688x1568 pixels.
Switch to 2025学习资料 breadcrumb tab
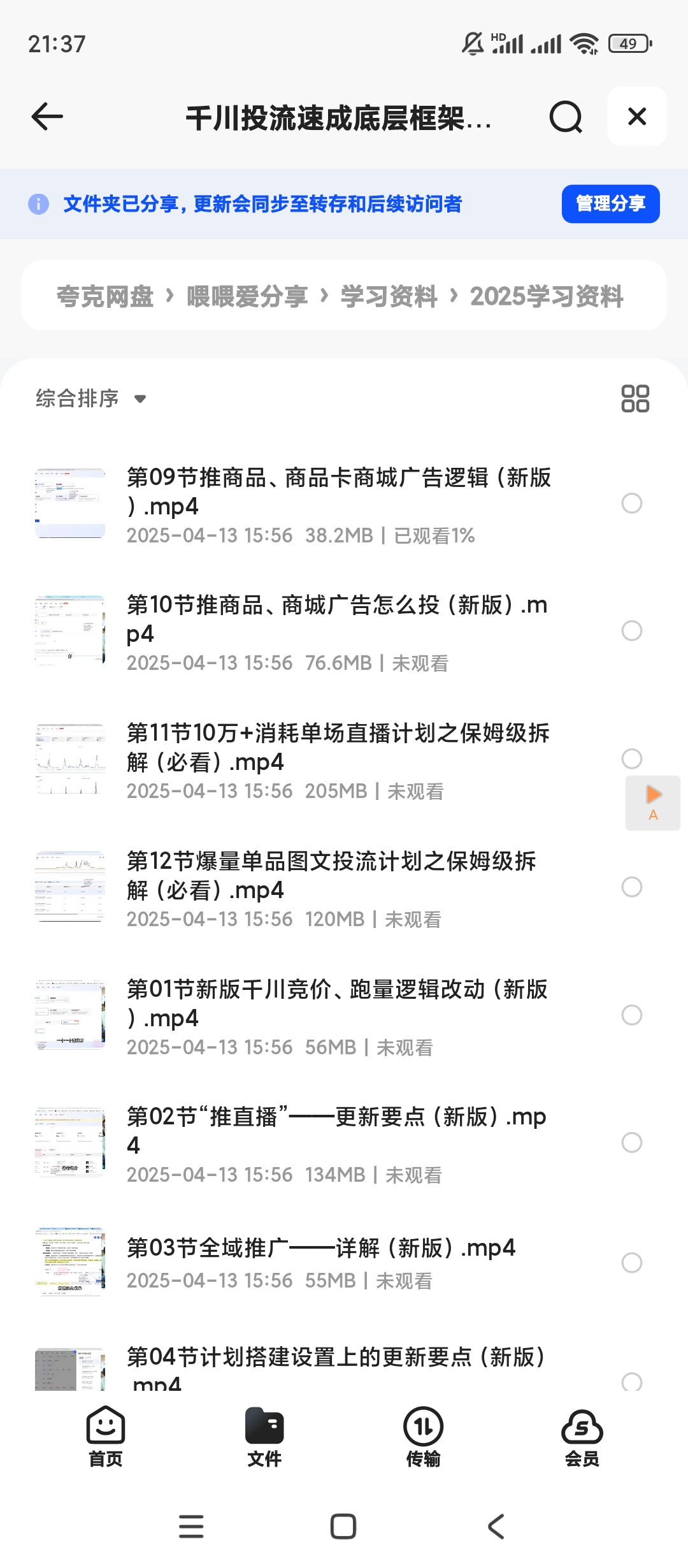click(x=547, y=295)
